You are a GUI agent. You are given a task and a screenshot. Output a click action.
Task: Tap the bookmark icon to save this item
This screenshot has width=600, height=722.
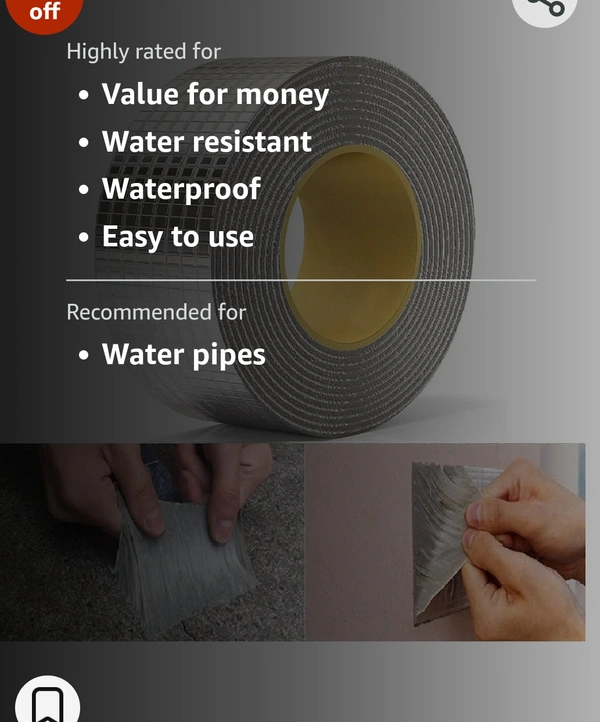pyautogui.click(x=46, y=702)
